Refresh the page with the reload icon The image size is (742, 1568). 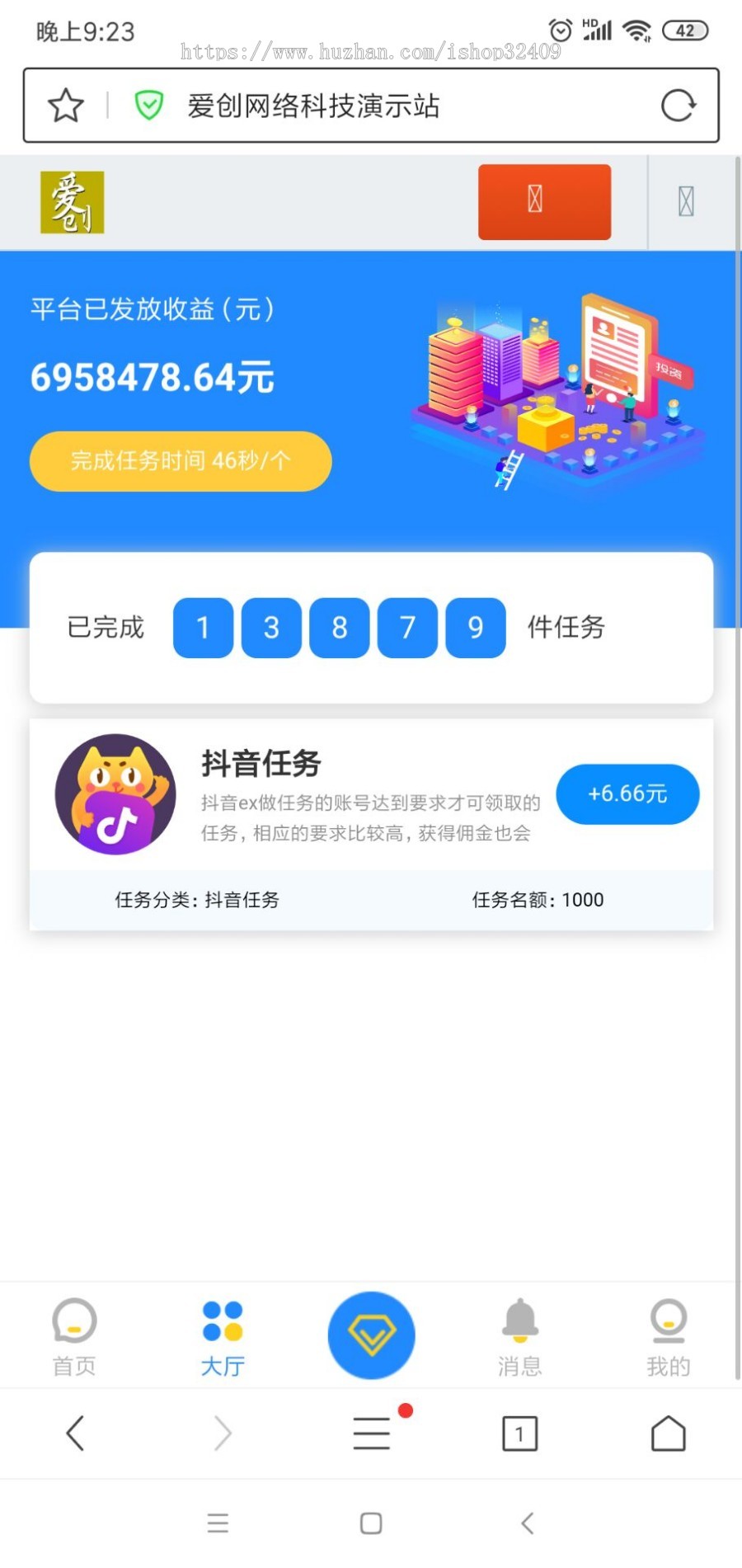pos(678,106)
